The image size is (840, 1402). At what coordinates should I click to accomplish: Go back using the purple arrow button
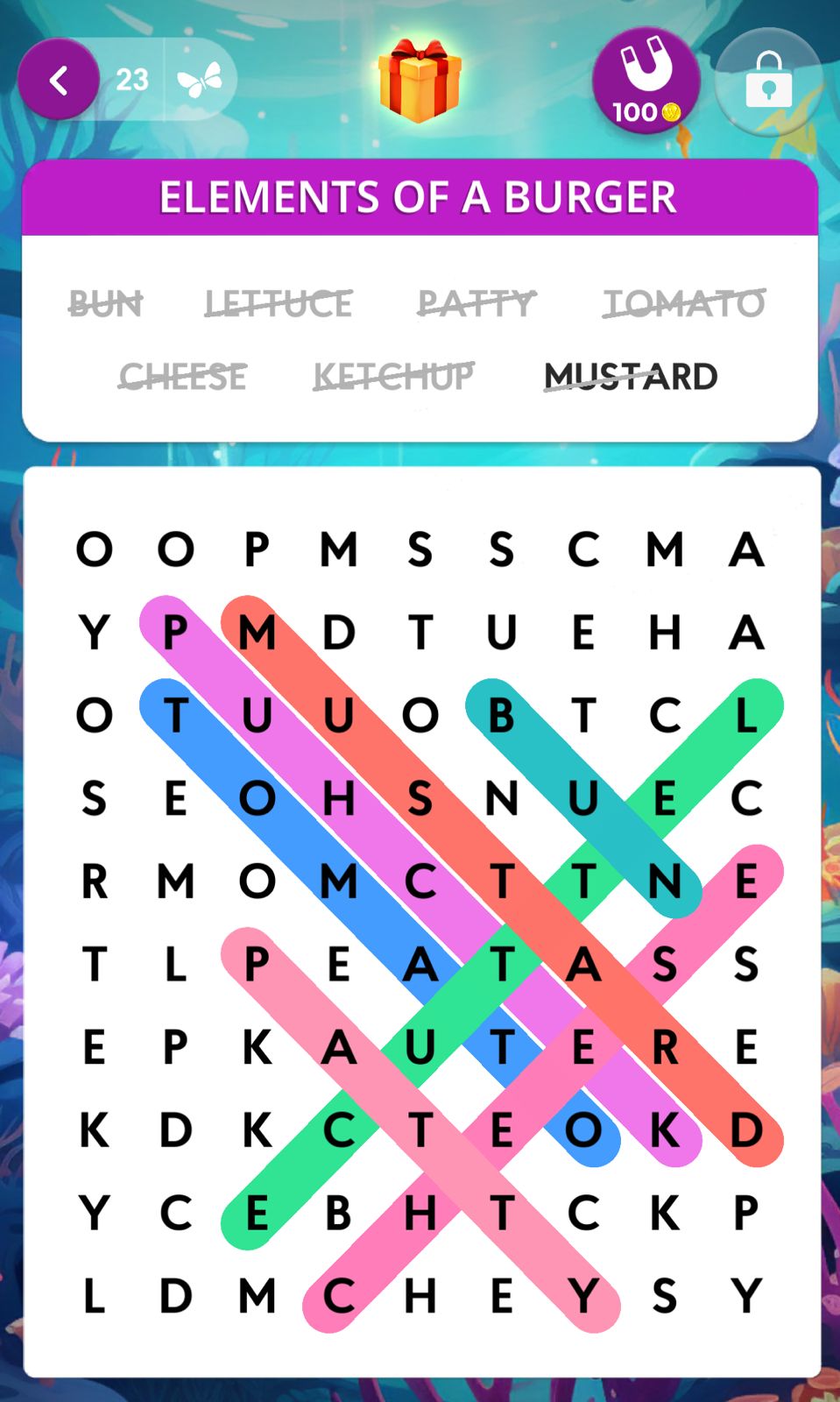pos(58,80)
